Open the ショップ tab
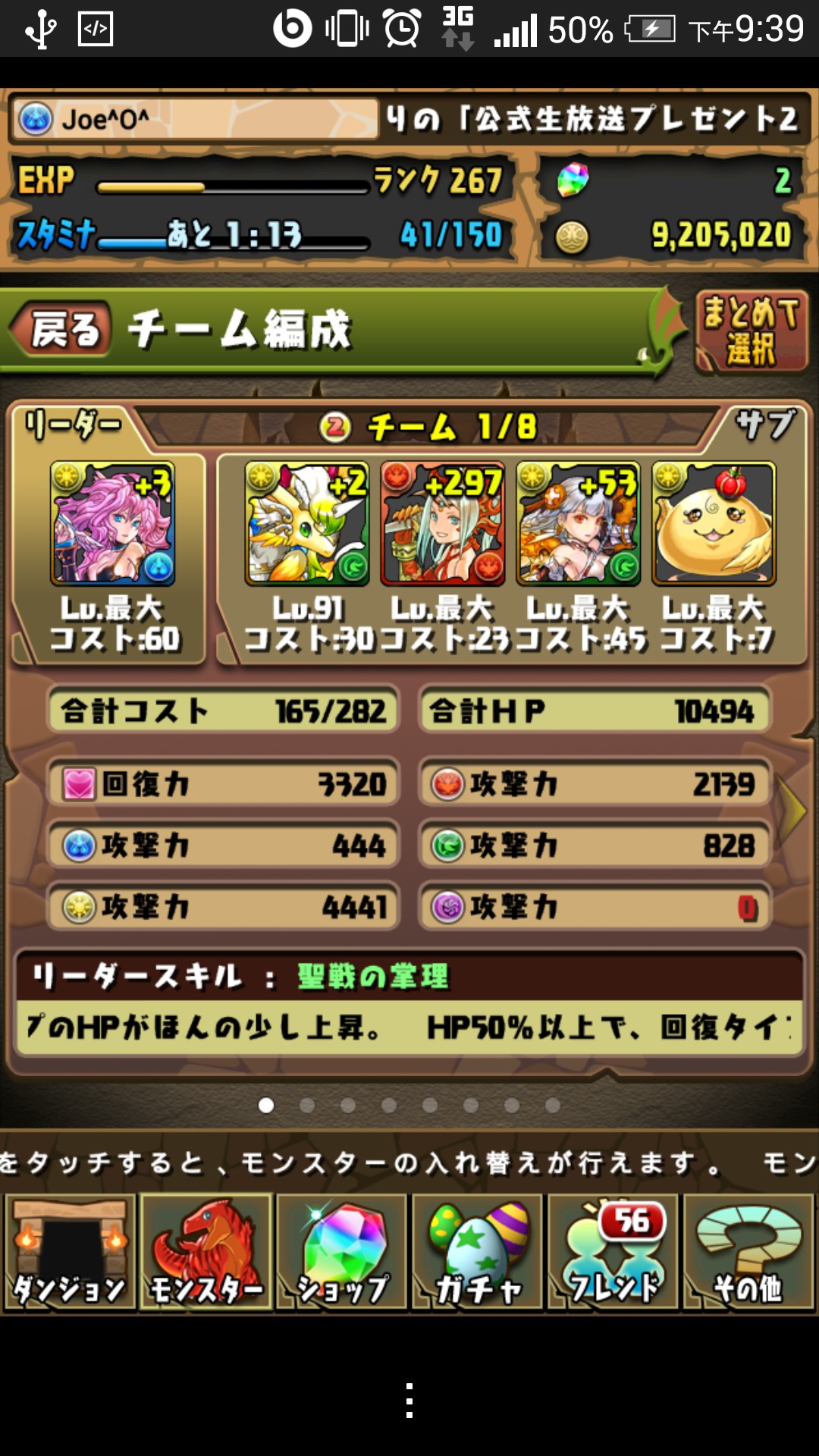This screenshot has height=1456, width=819. pos(341,1252)
